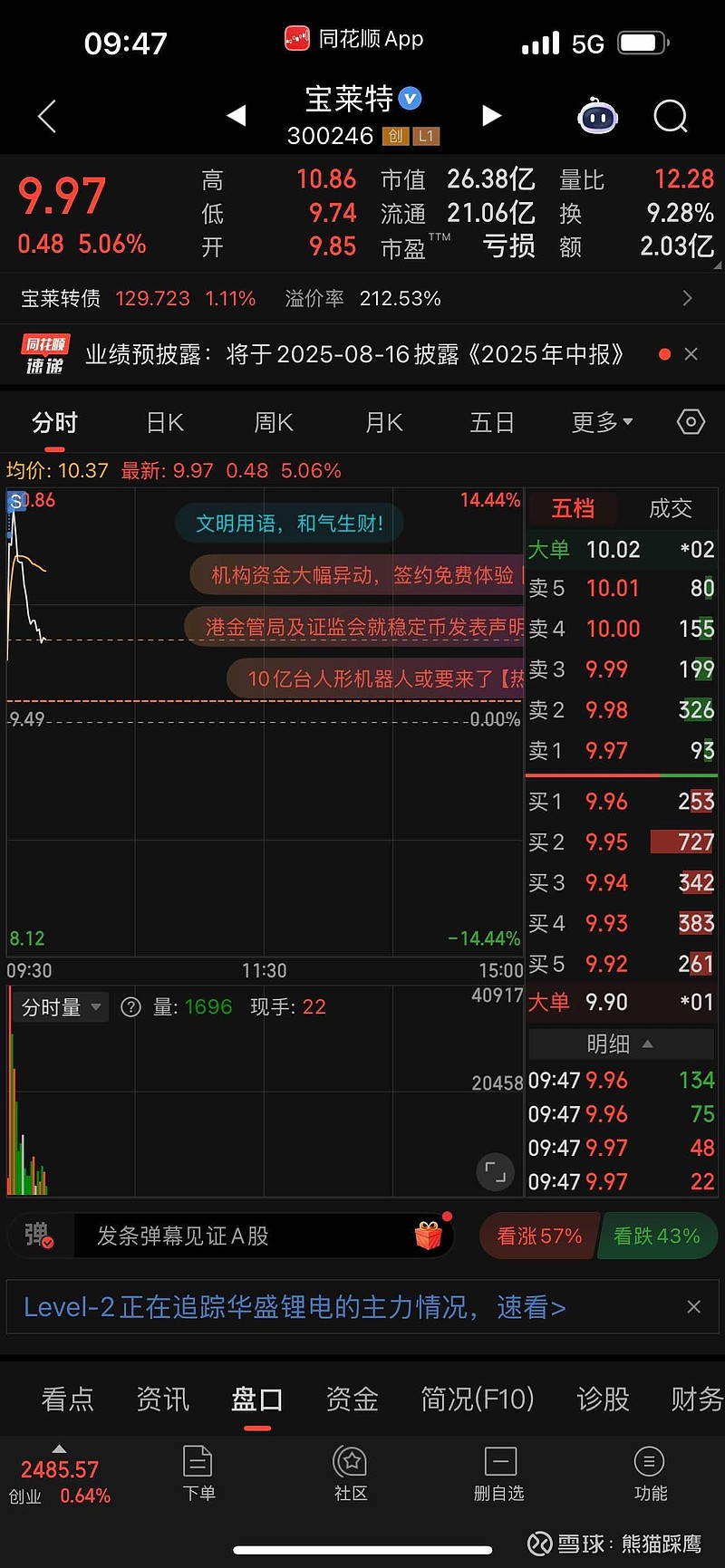Tap the 发条弹幕见证A股 input field
The image size is (725, 1568).
click(231, 1236)
